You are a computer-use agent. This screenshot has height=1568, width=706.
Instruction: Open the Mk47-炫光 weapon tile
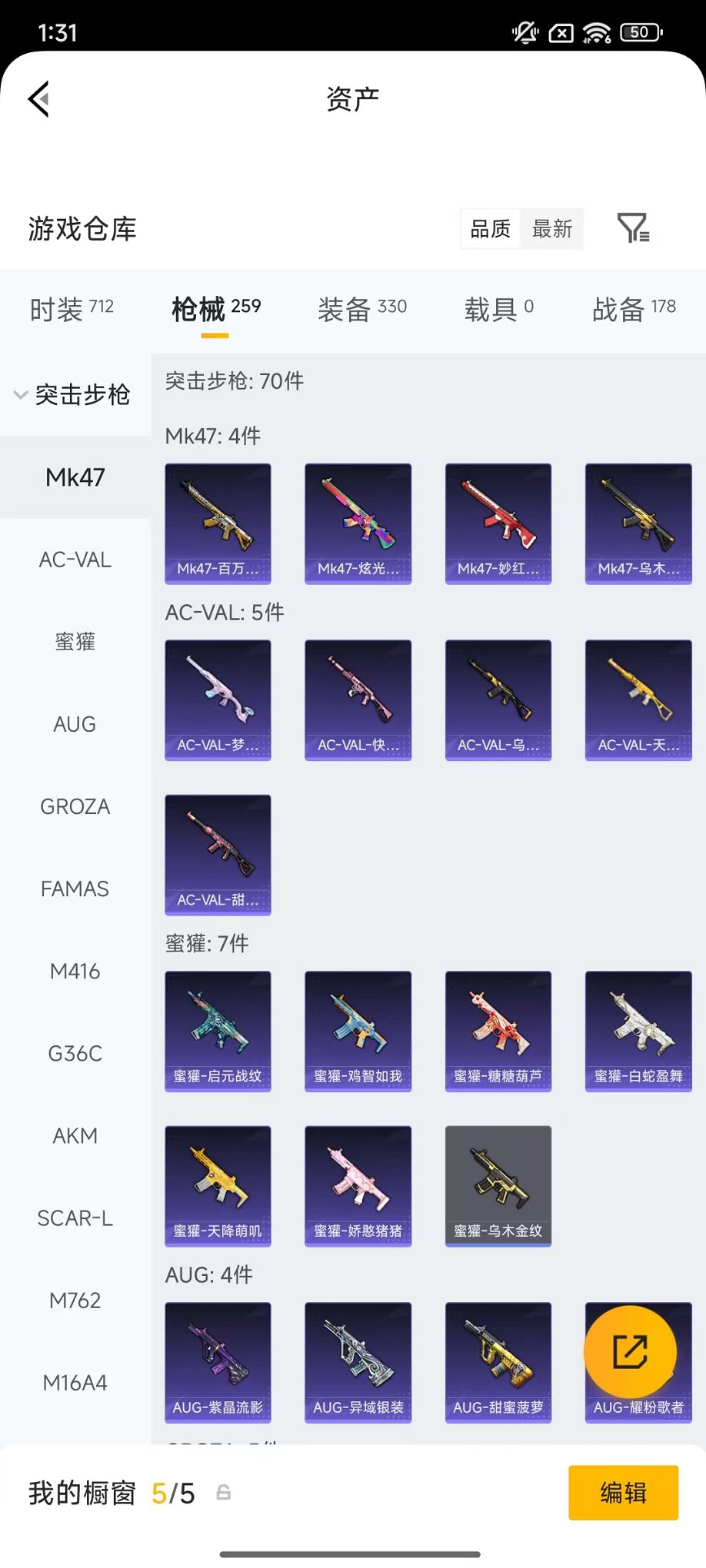[358, 523]
